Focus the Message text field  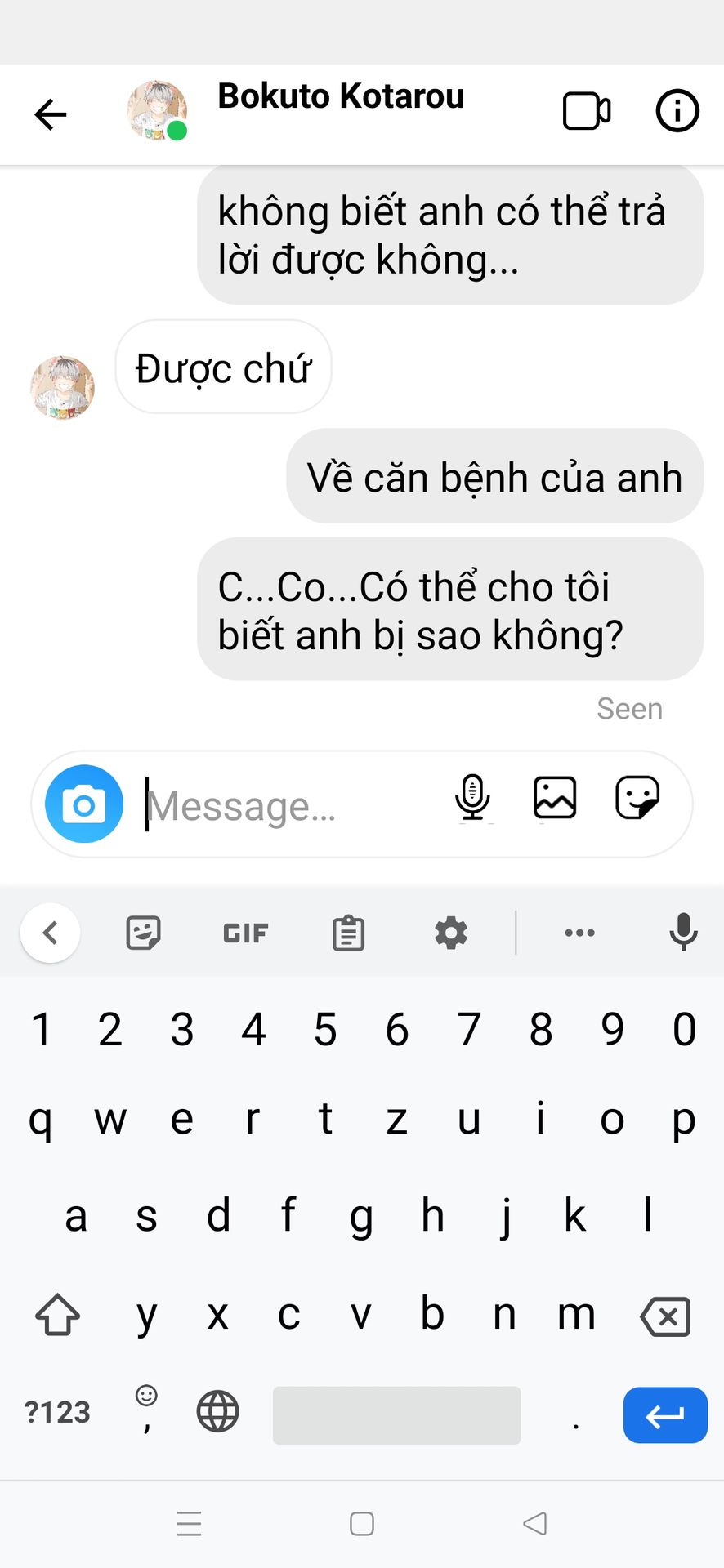[x=286, y=807]
